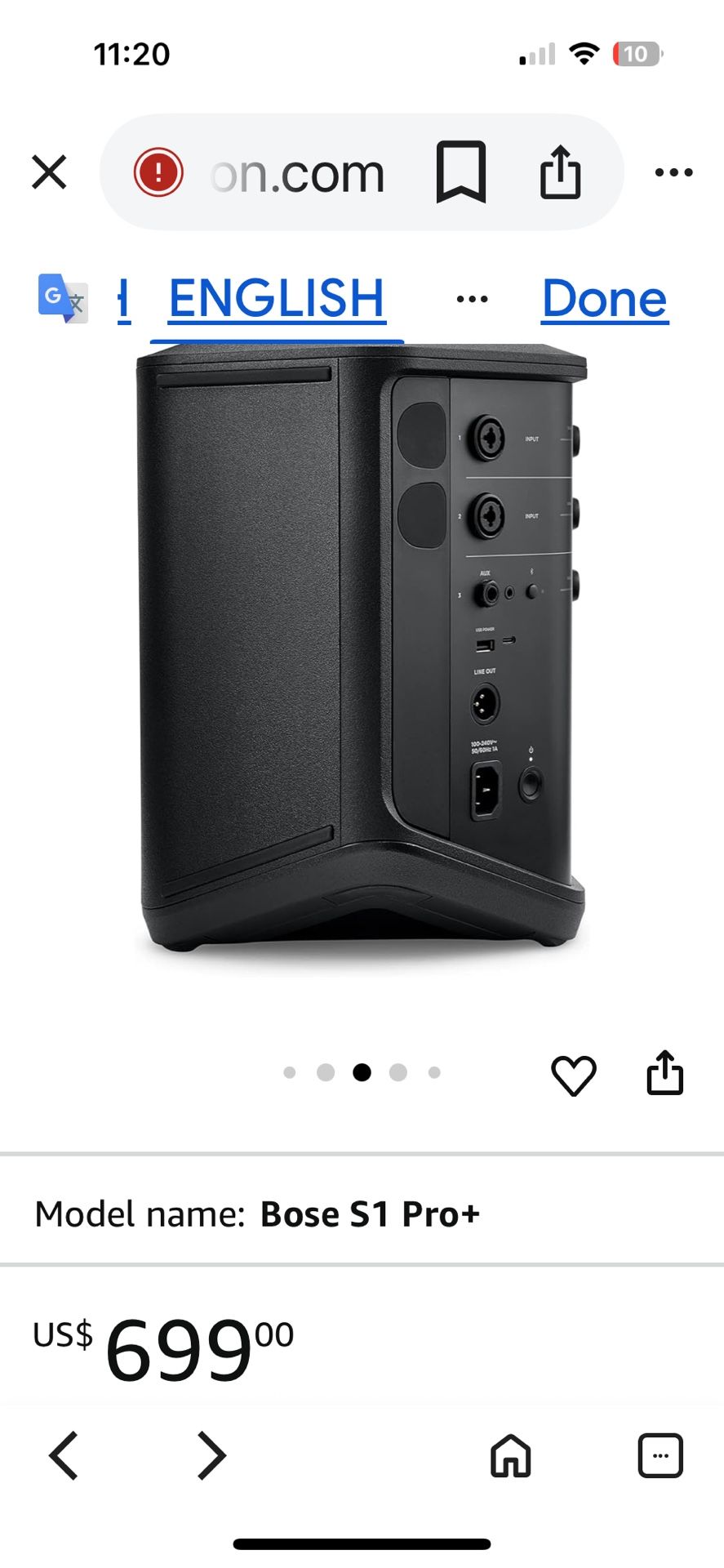Open the browser menu icon at bottom right
724x1568 pixels.
(660, 1455)
